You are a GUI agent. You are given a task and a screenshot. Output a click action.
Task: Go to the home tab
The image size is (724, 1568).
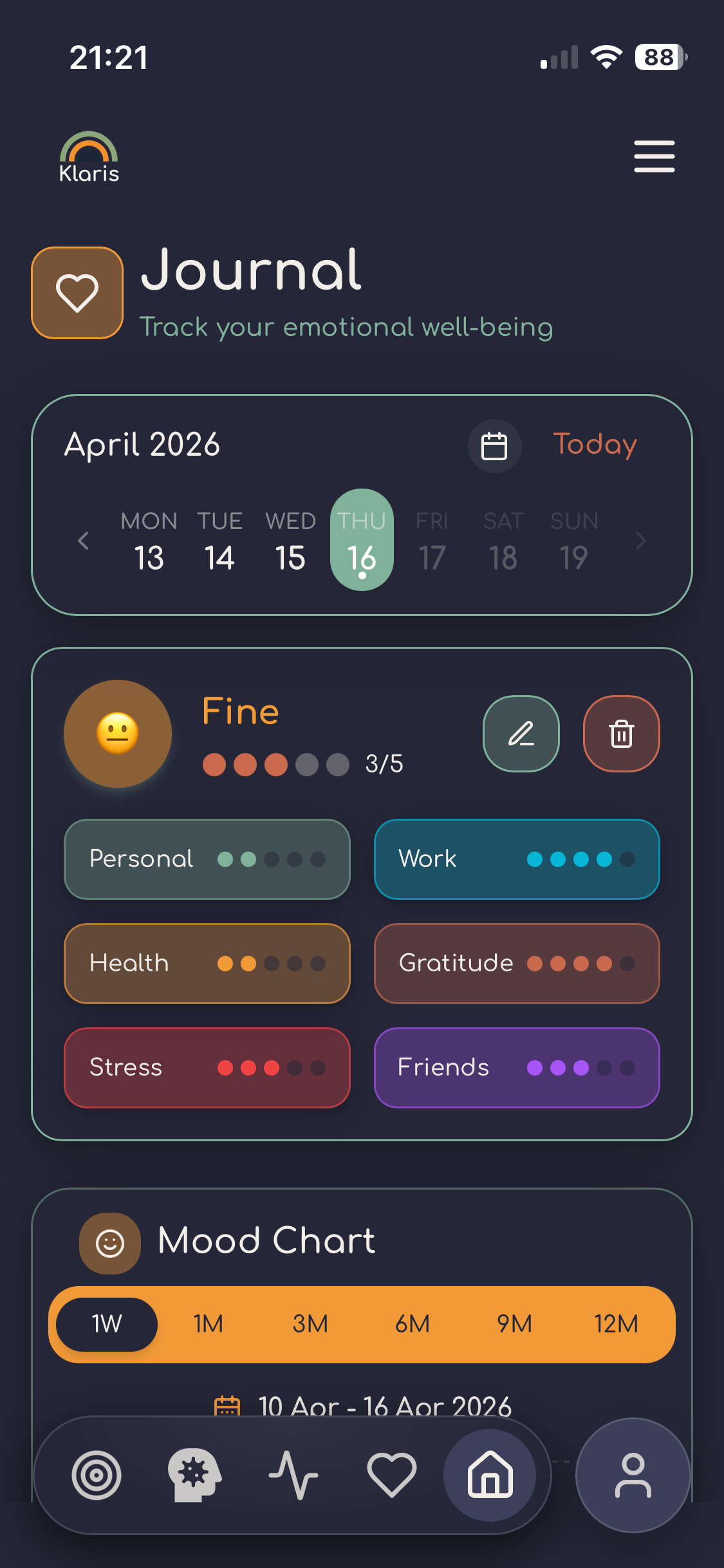(x=490, y=1475)
